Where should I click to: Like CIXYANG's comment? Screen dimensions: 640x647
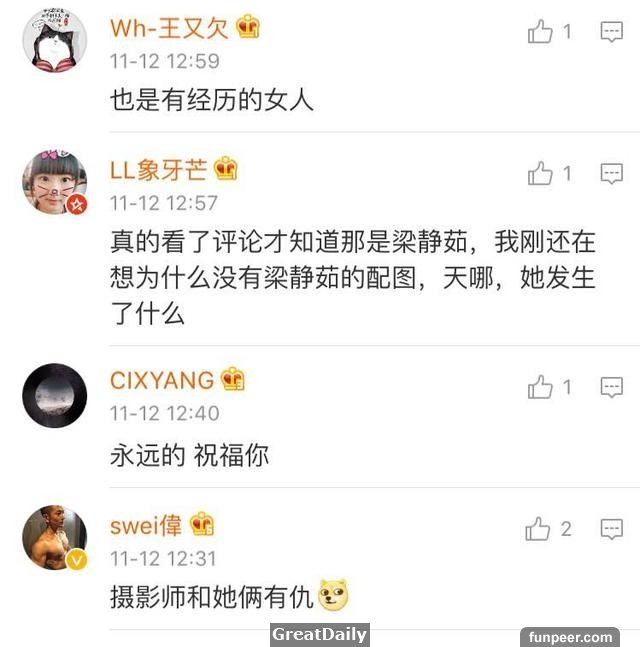coord(541,386)
